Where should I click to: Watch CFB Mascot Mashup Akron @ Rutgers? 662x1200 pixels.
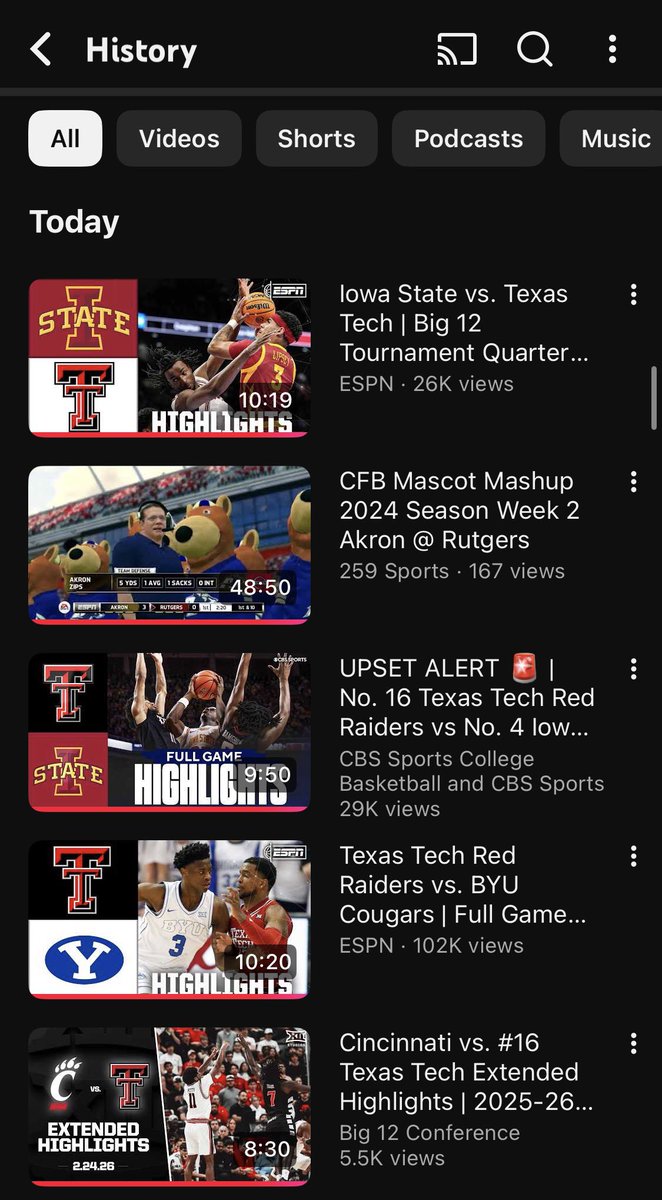click(169, 544)
